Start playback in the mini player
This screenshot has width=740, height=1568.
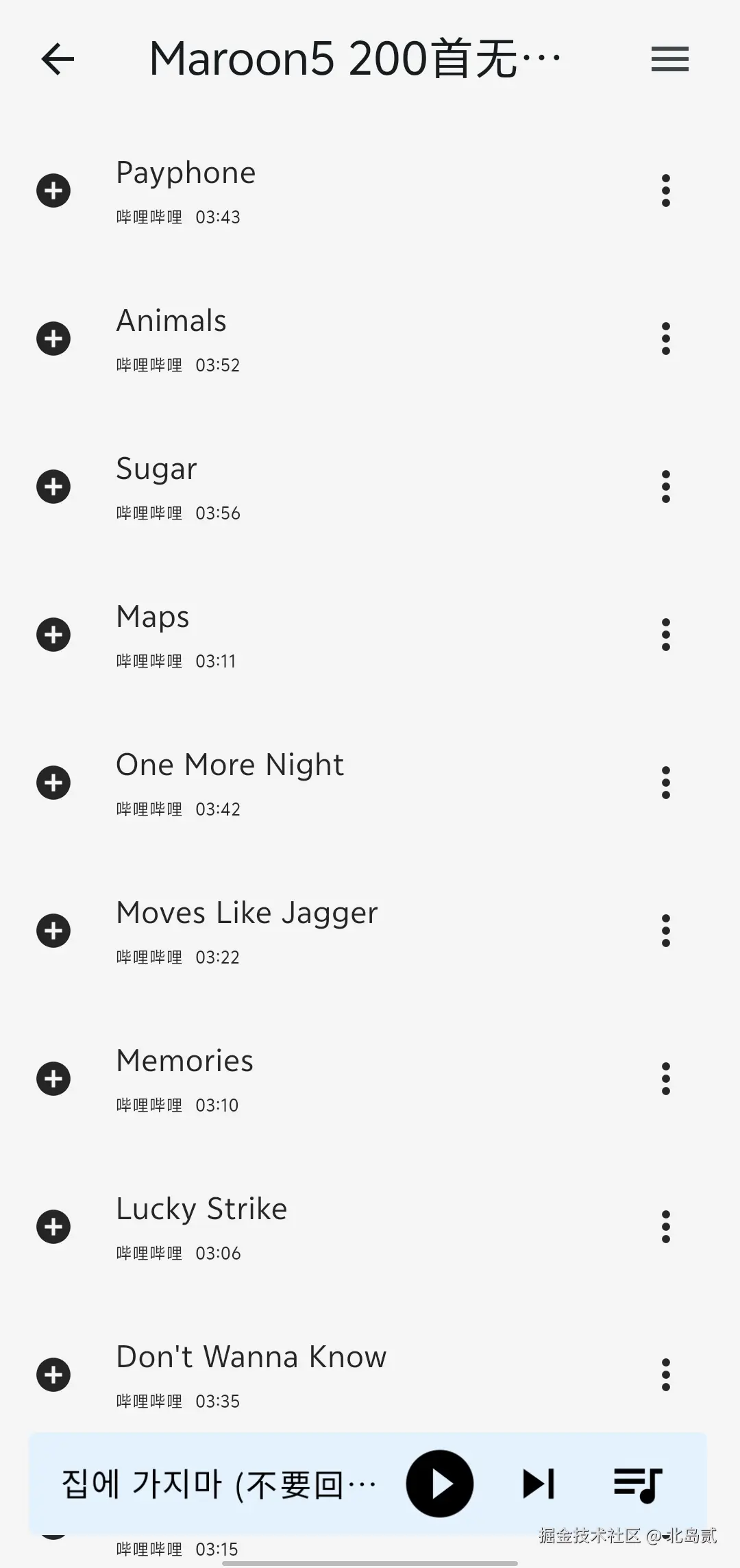pos(440,1484)
